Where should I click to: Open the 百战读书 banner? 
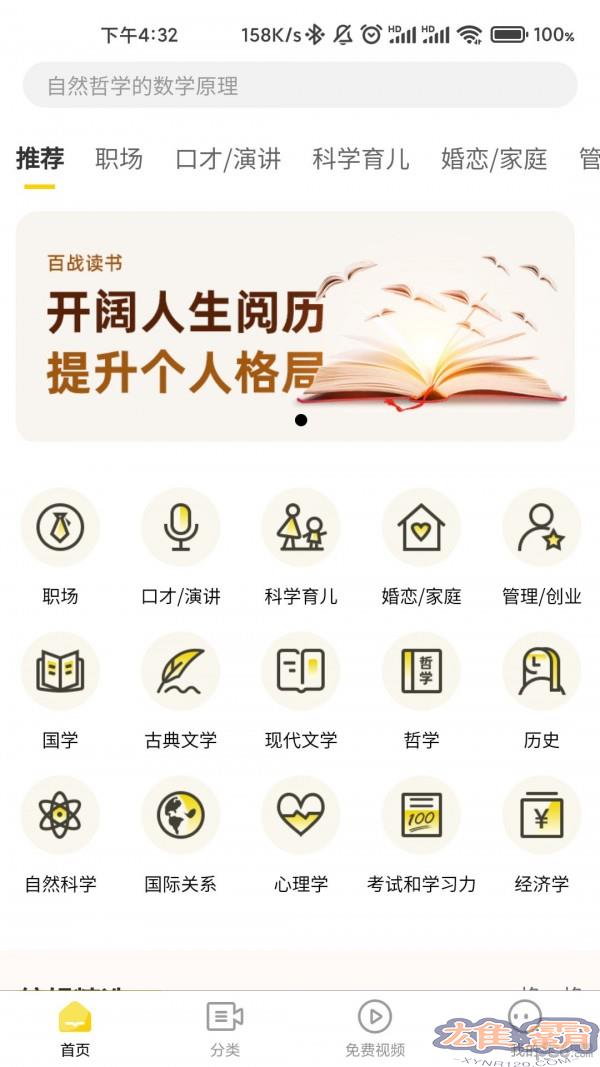[x=295, y=326]
